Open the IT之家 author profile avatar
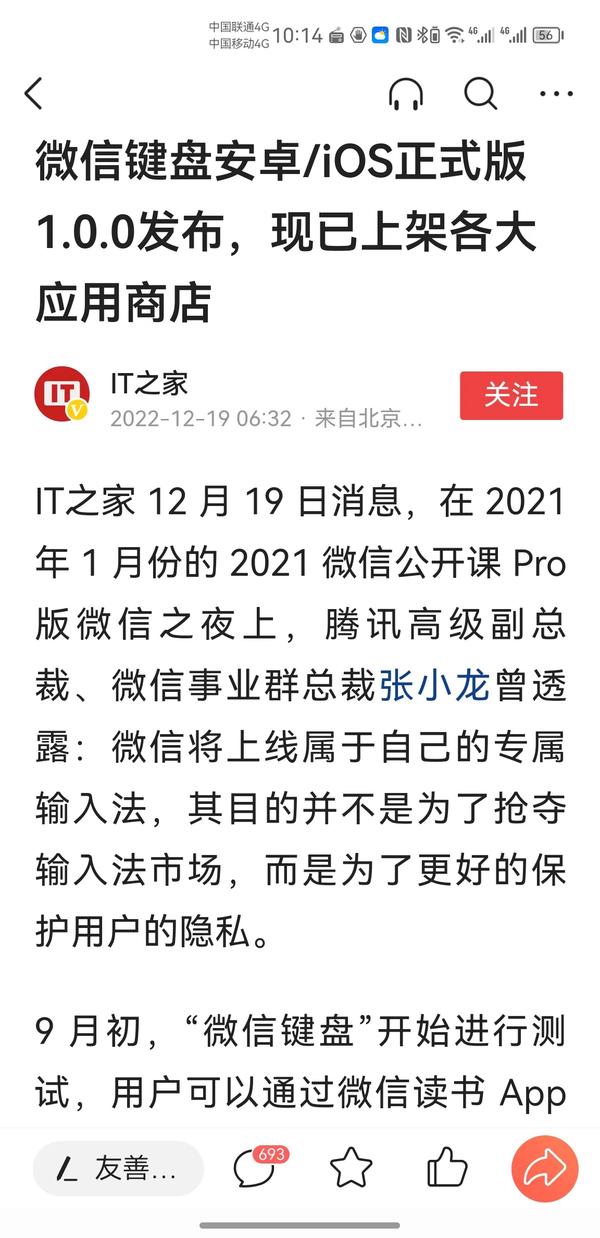The height and width of the screenshot is (1238, 600). click(x=63, y=395)
